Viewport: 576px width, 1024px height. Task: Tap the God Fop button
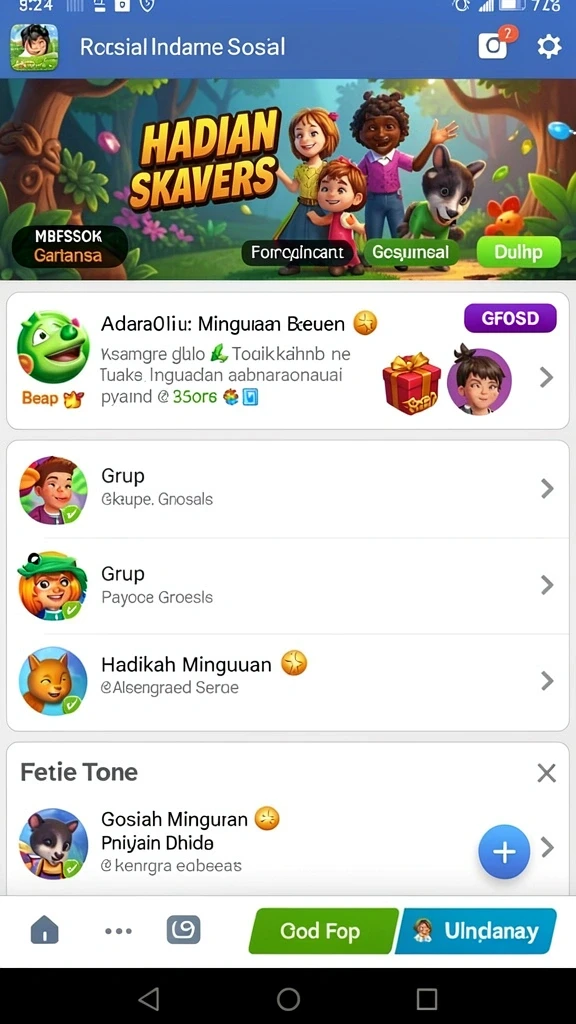point(323,931)
